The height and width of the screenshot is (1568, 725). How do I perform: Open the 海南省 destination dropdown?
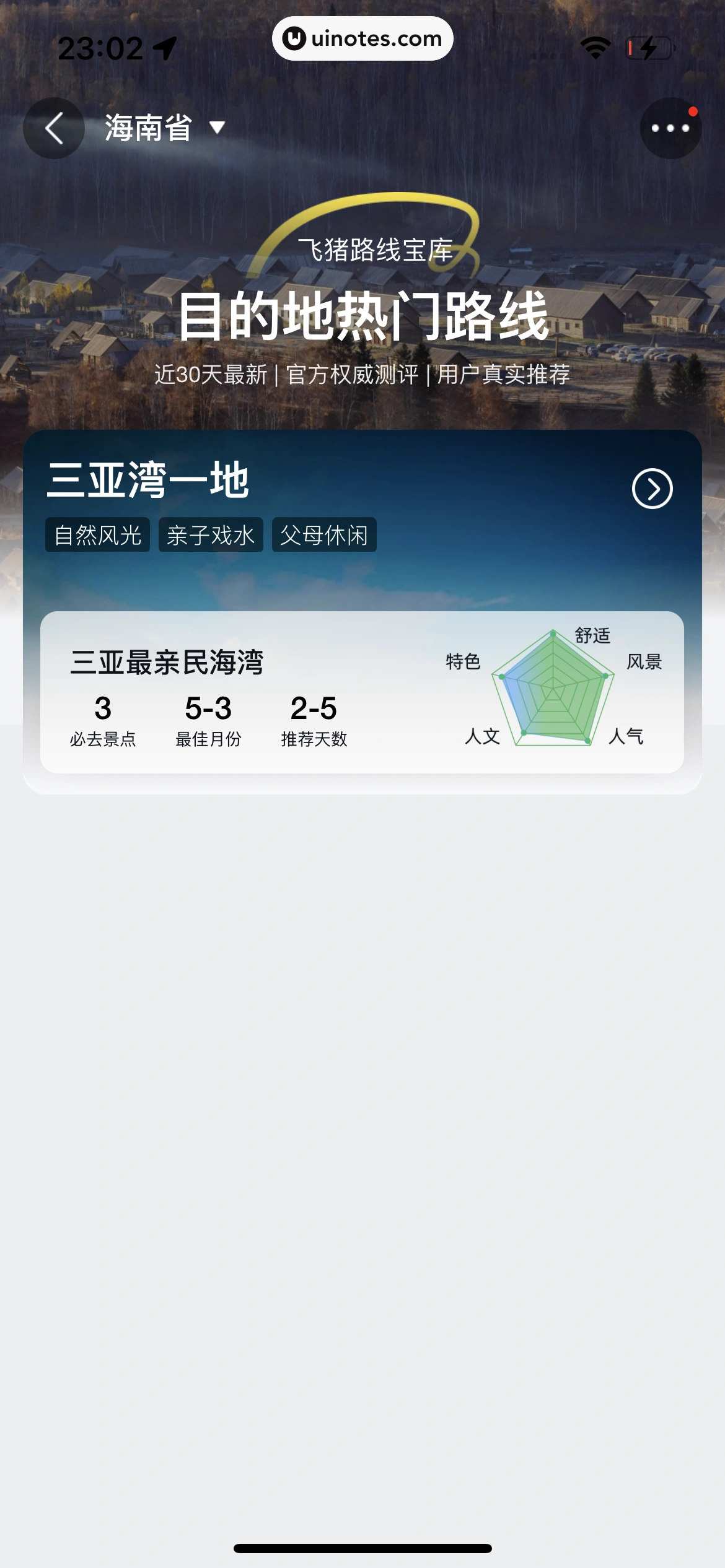tap(164, 128)
